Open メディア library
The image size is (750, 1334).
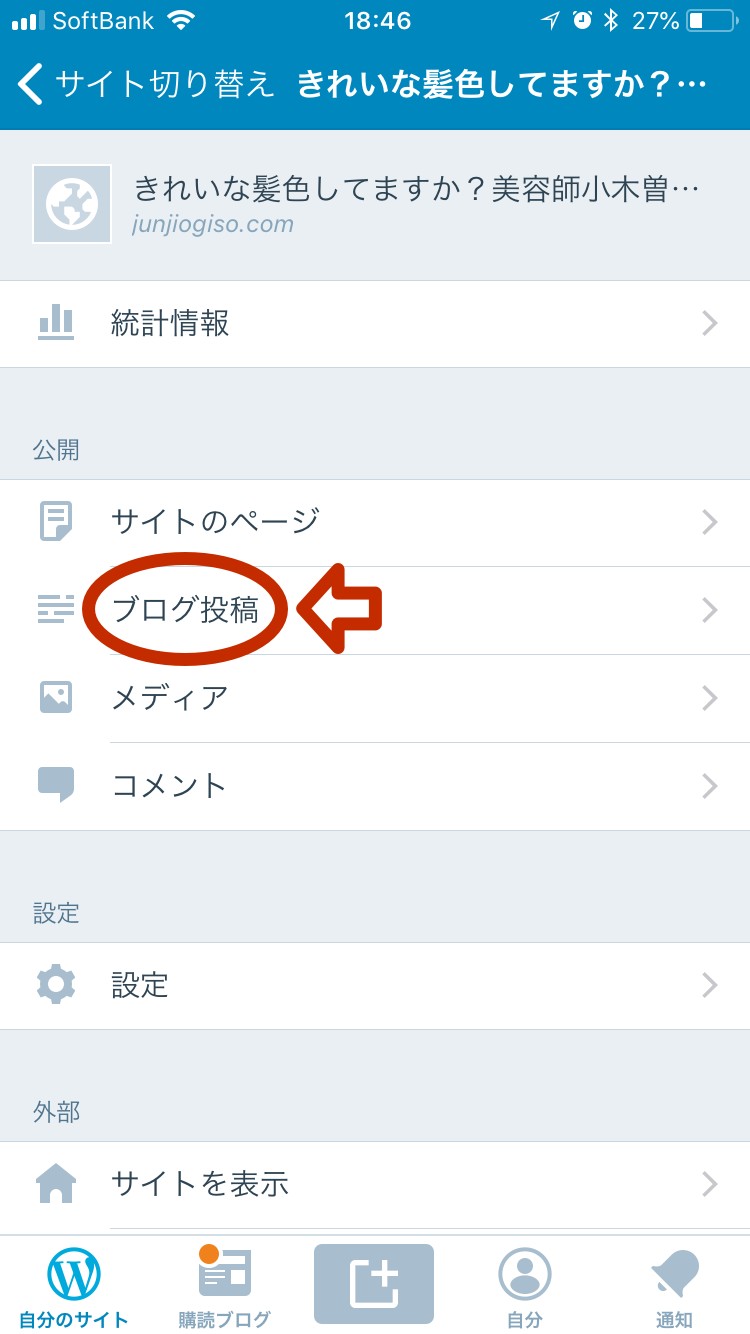click(375, 698)
